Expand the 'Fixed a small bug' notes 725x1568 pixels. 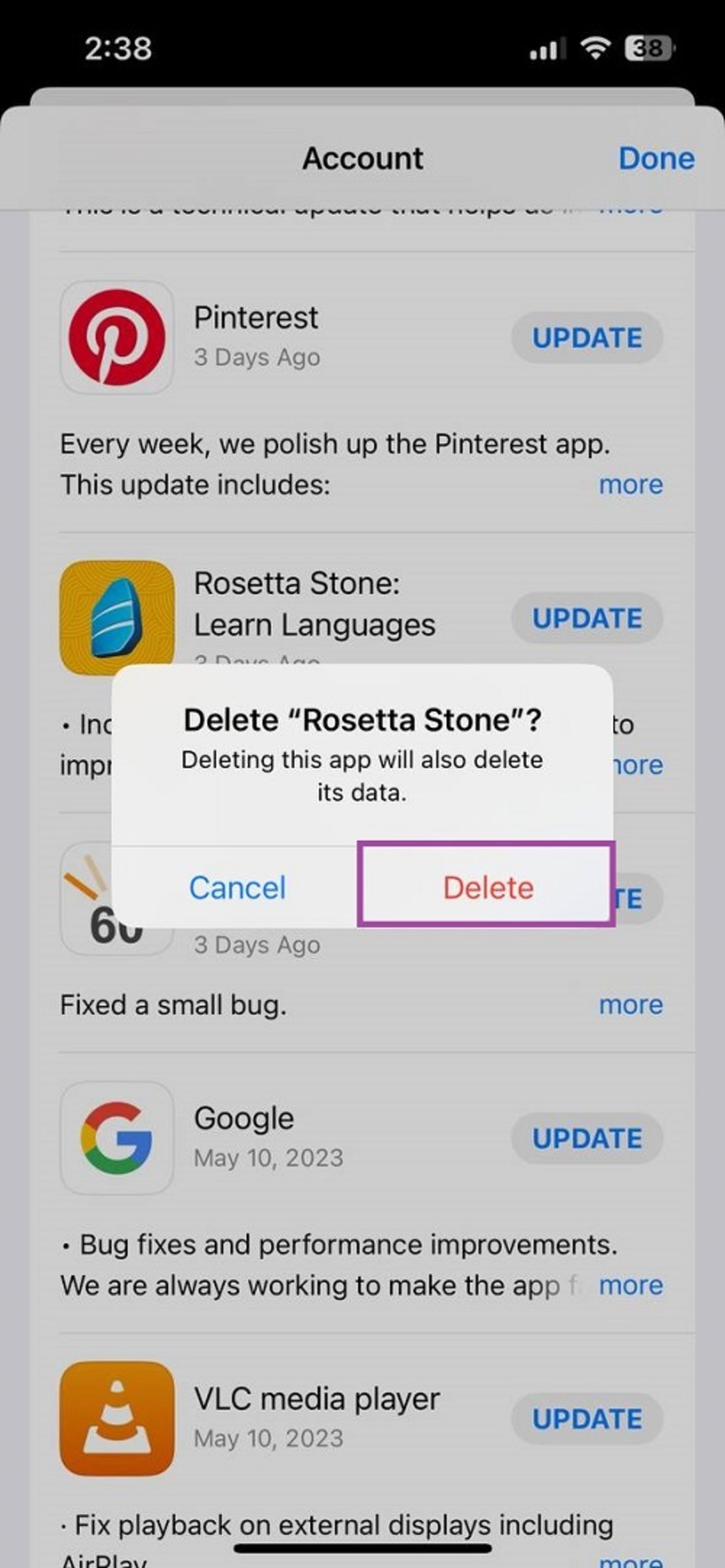(630, 1005)
